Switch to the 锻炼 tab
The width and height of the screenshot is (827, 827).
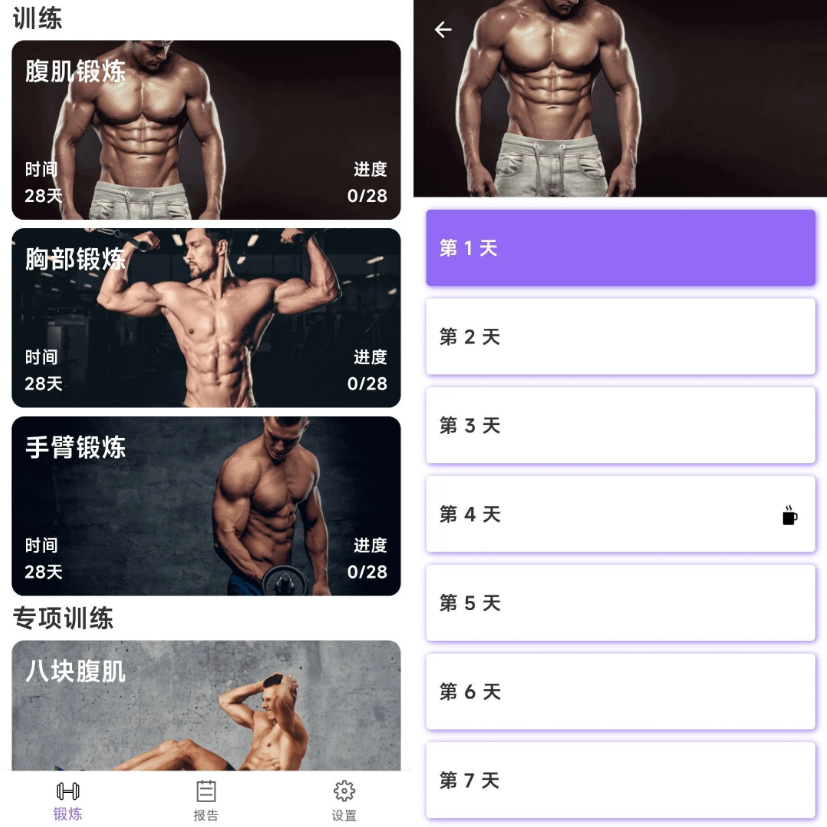tap(68, 800)
